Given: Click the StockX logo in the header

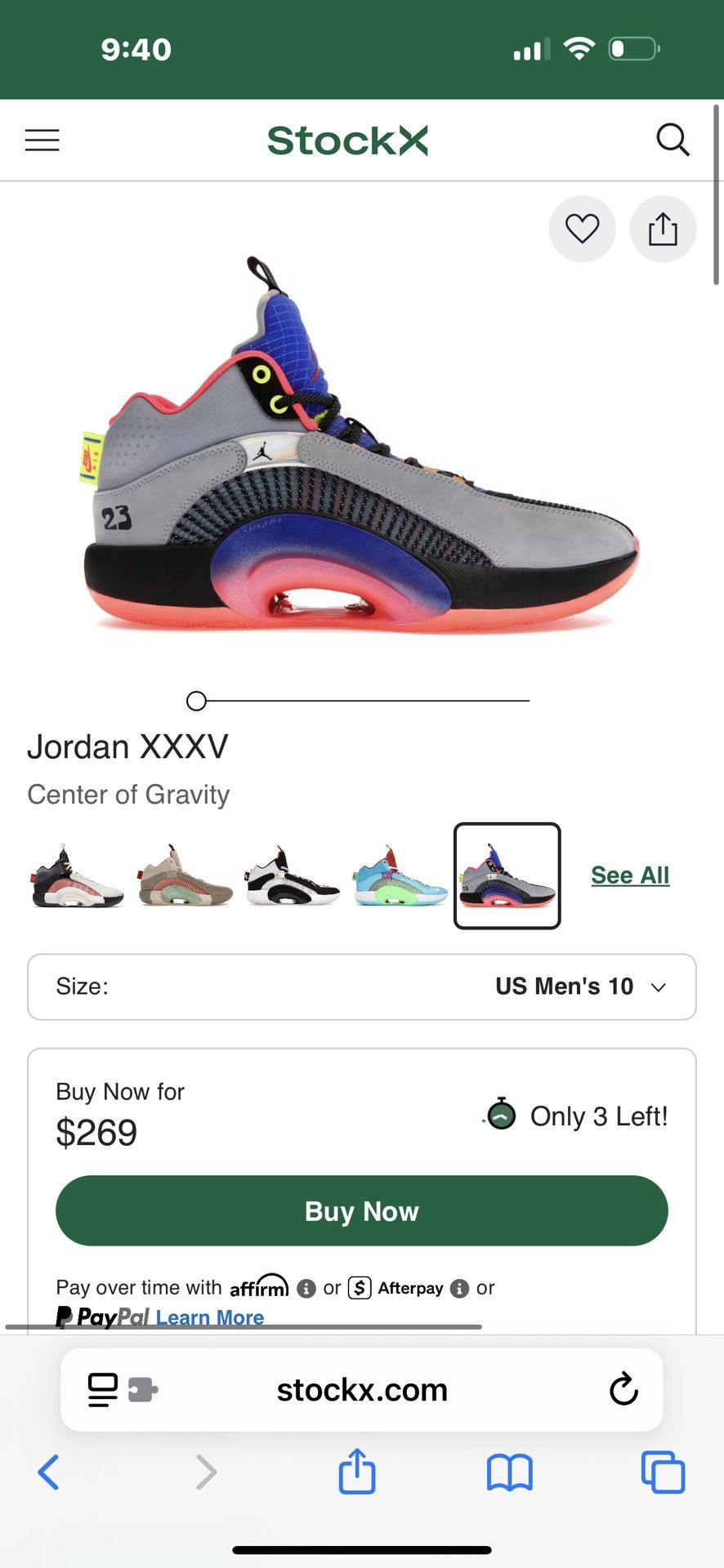Looking at the screenshot, I should pyautogui.click(x=347, y=140).
